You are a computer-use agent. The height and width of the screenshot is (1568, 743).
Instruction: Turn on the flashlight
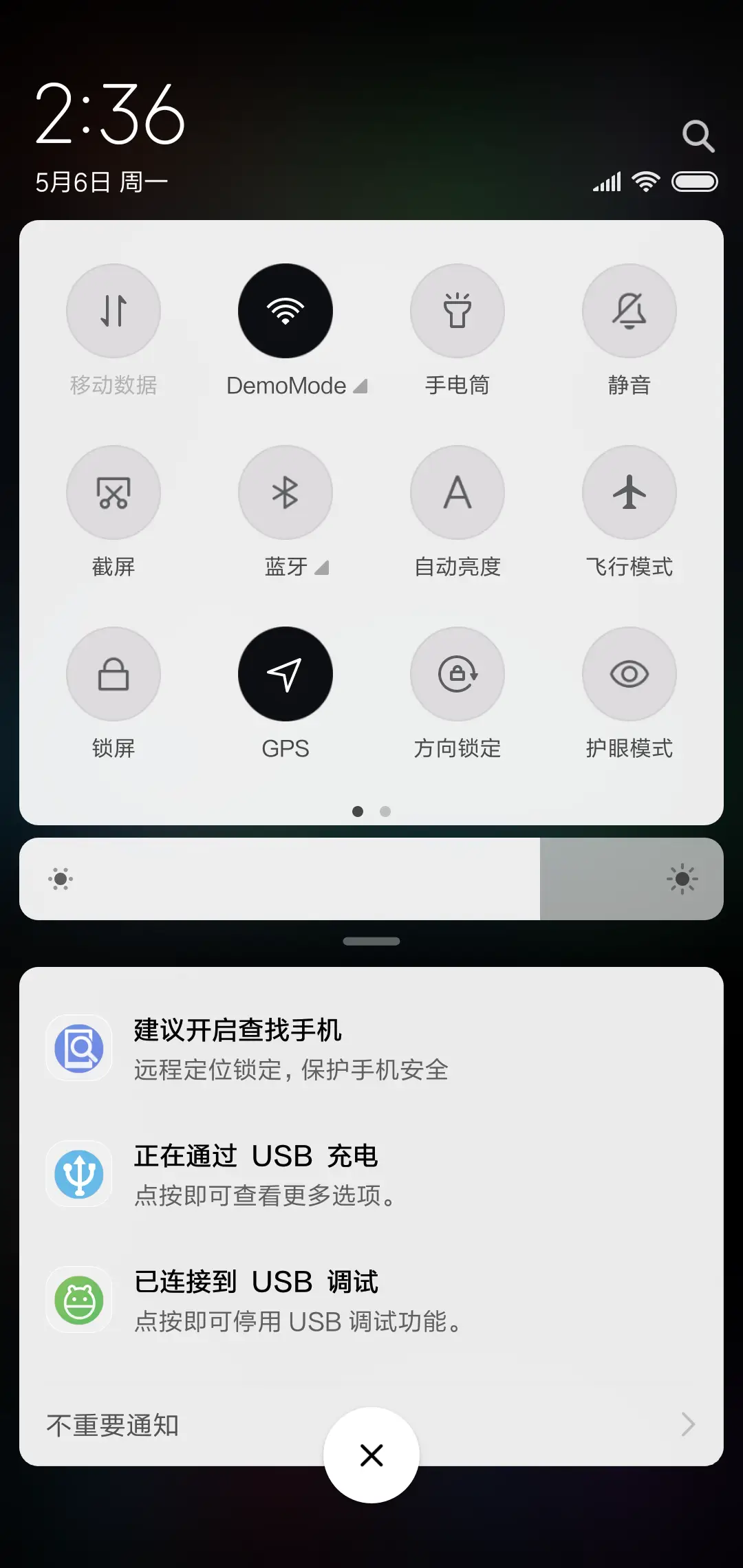pyautogui.click(x=457, y=311)
